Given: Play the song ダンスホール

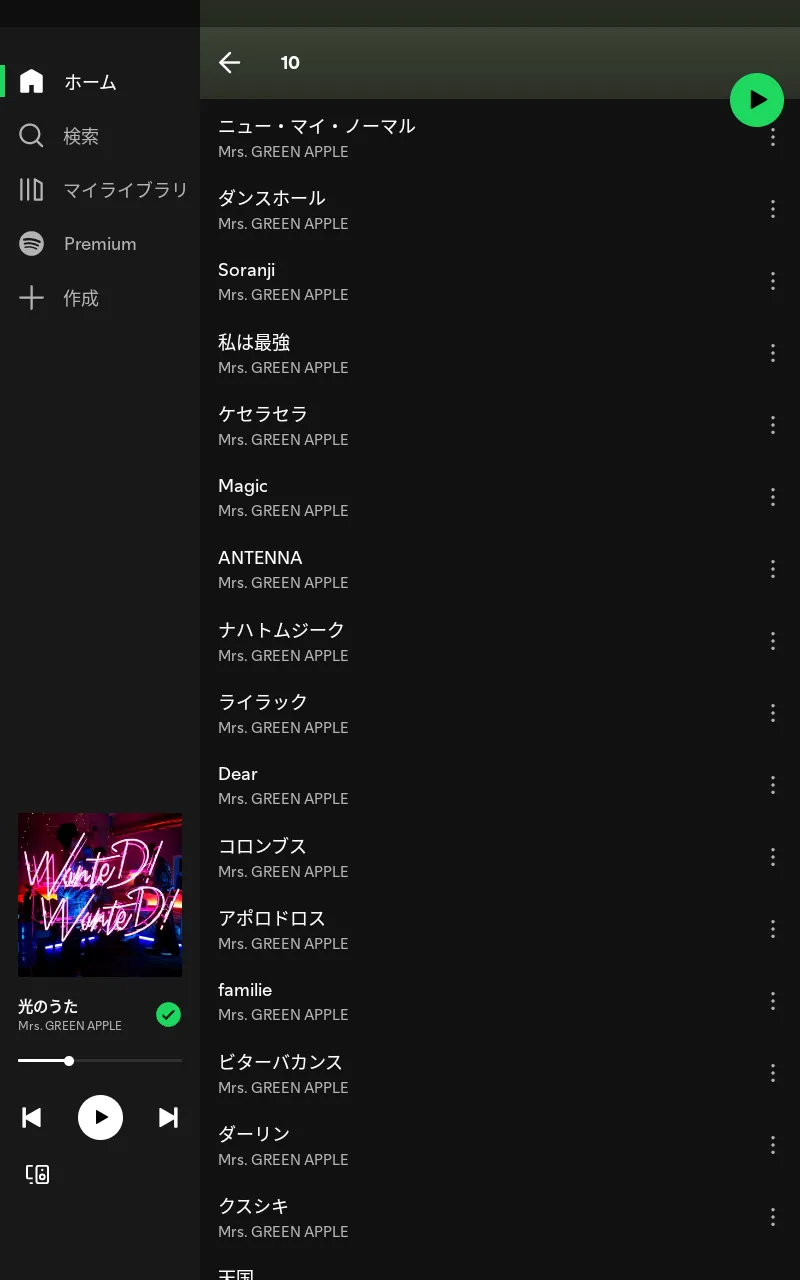Looking at the screenshot, I should coord(480,209).
